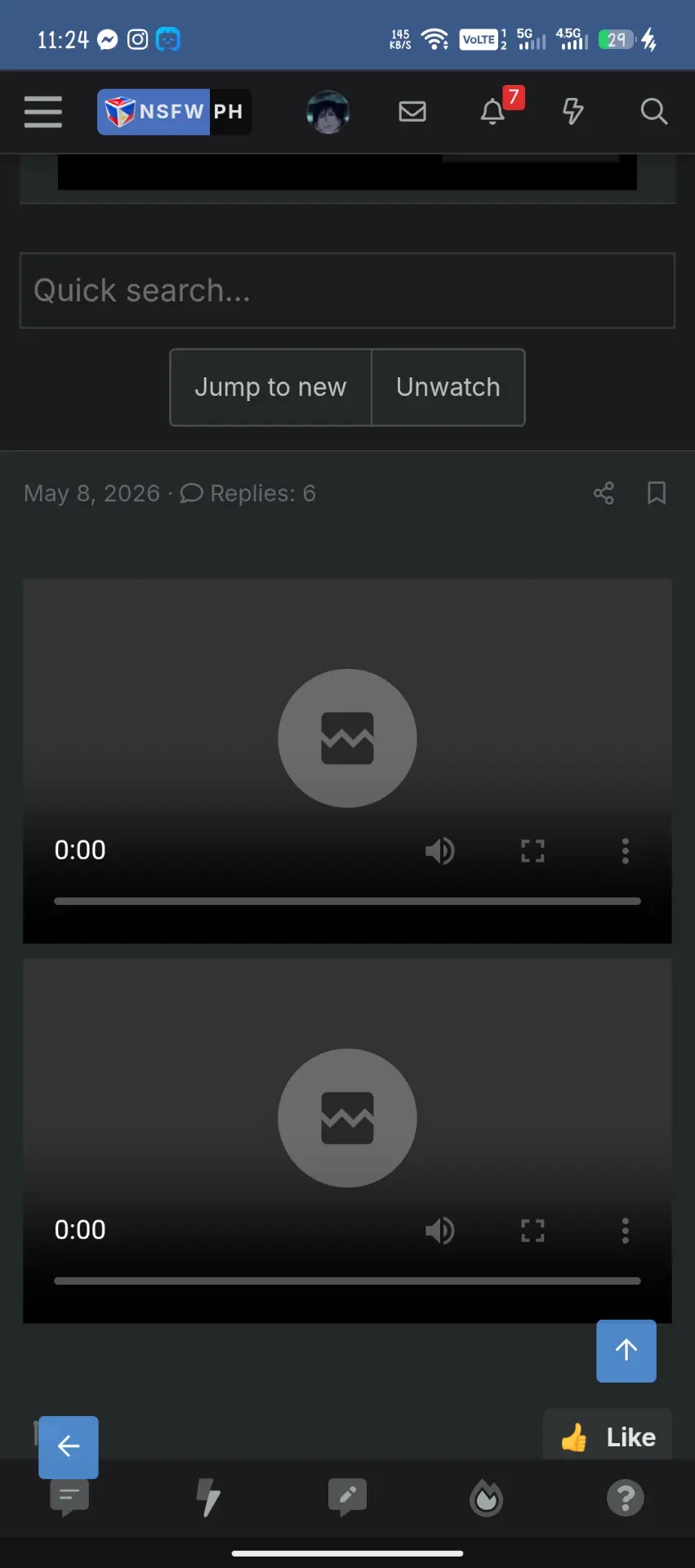
Task: Open the profile avatar menu
Action: click(328, 112)
